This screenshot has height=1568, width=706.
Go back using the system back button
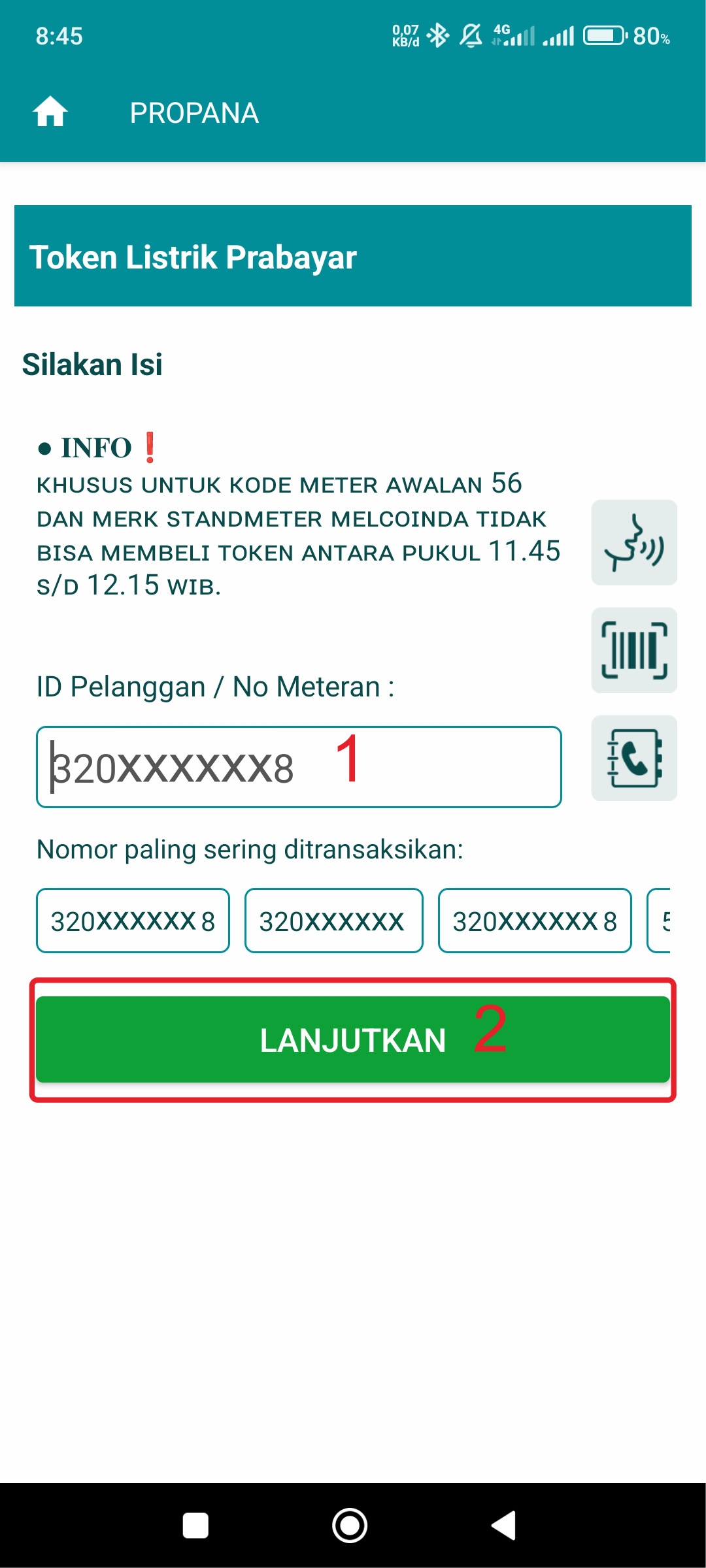(504, 1526)
